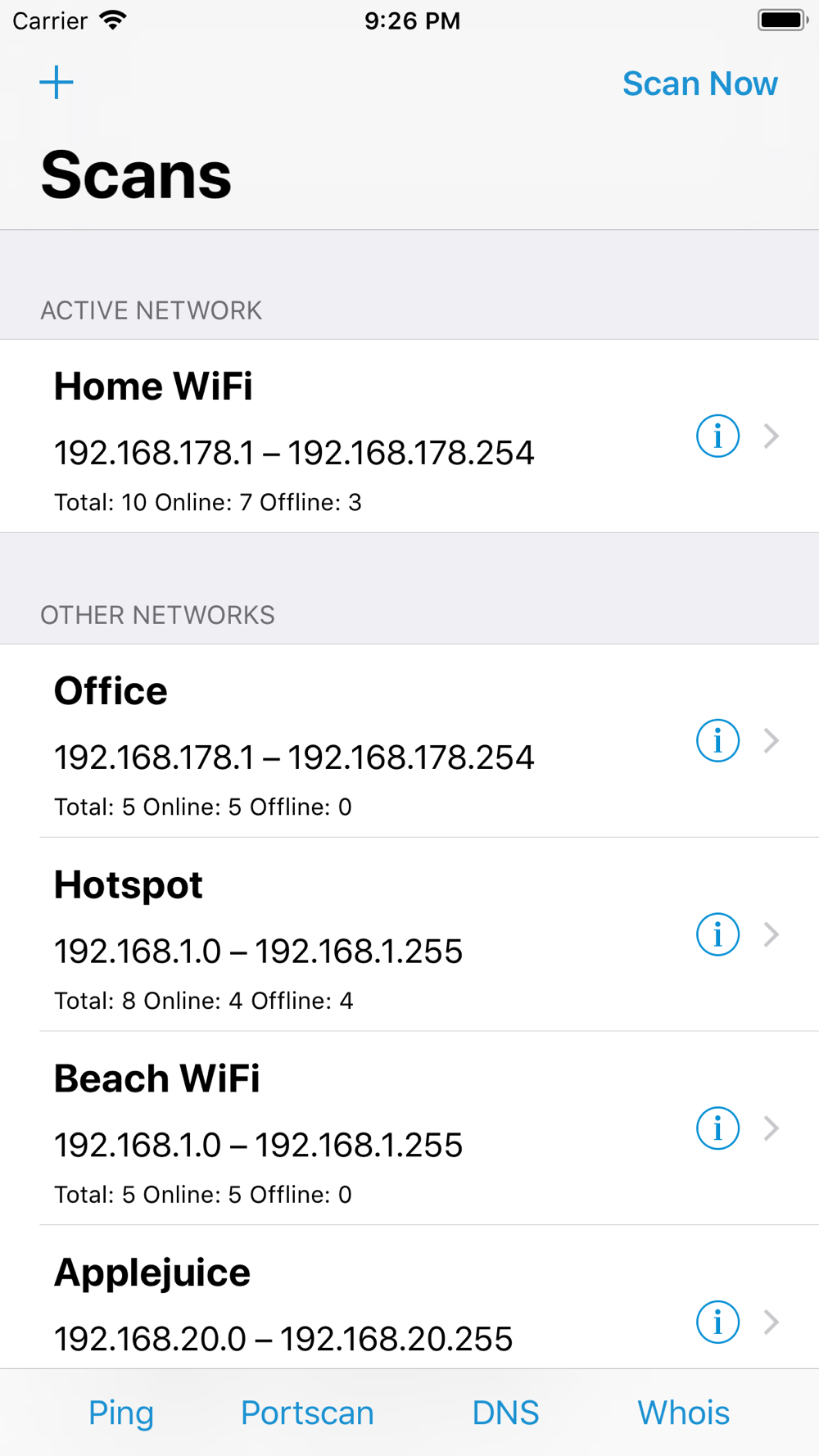Tap Scan Now
The height and width of the screenshot is (1456, 819).
coord(699,84)
